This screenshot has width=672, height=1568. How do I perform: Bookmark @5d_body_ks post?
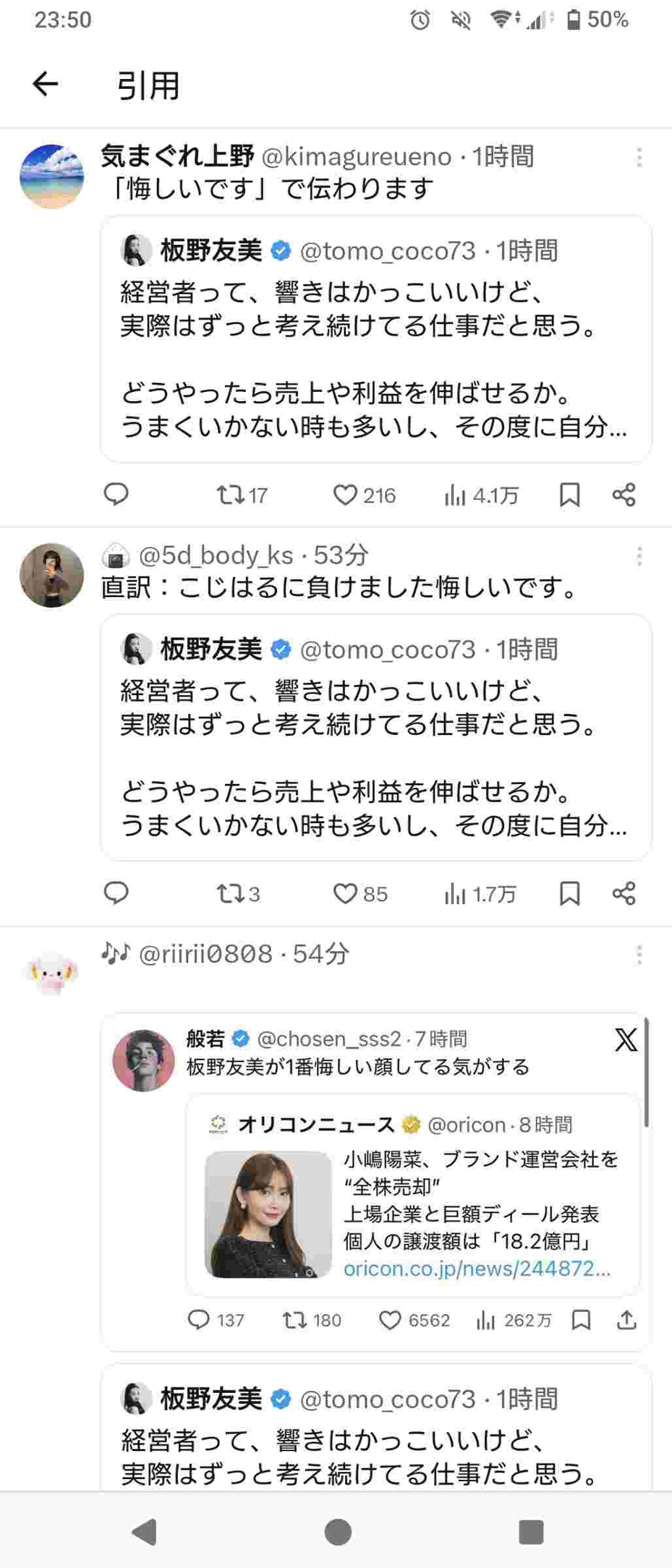click(569, 893)
